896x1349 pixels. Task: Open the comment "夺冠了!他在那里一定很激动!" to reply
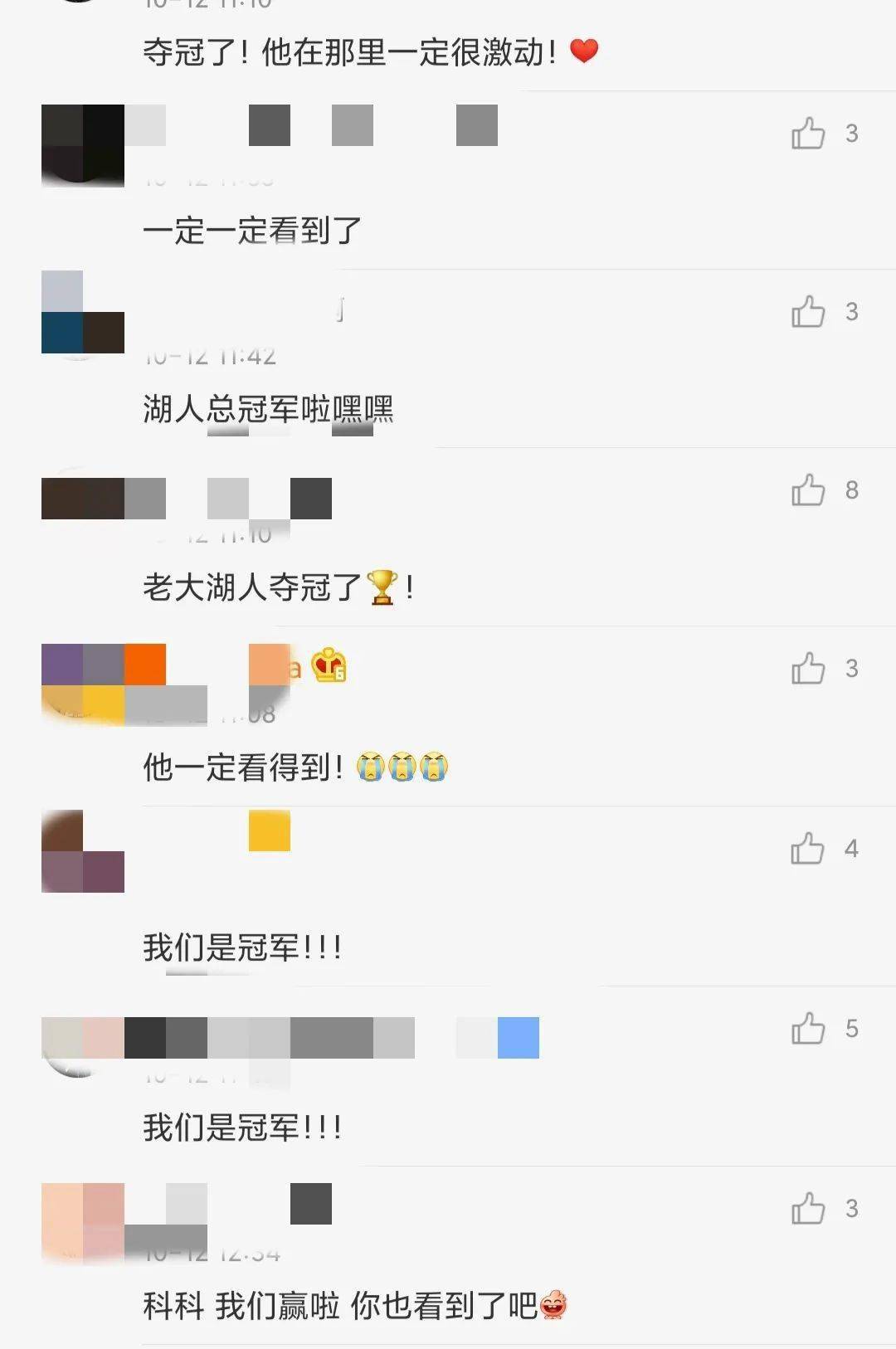(348, 53)
